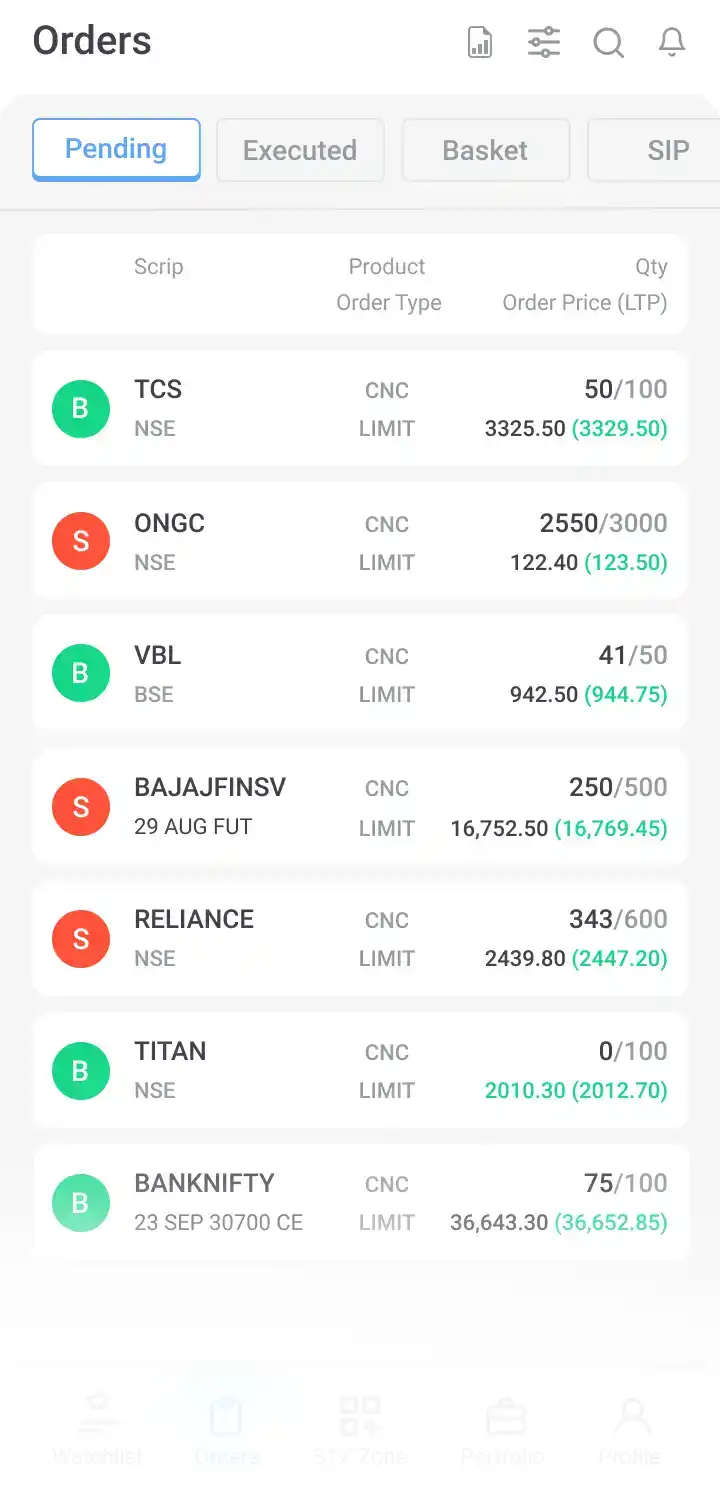The image size is (720, 1490).
Task: Switch to the SIP tab
Action: coord(660,150)
